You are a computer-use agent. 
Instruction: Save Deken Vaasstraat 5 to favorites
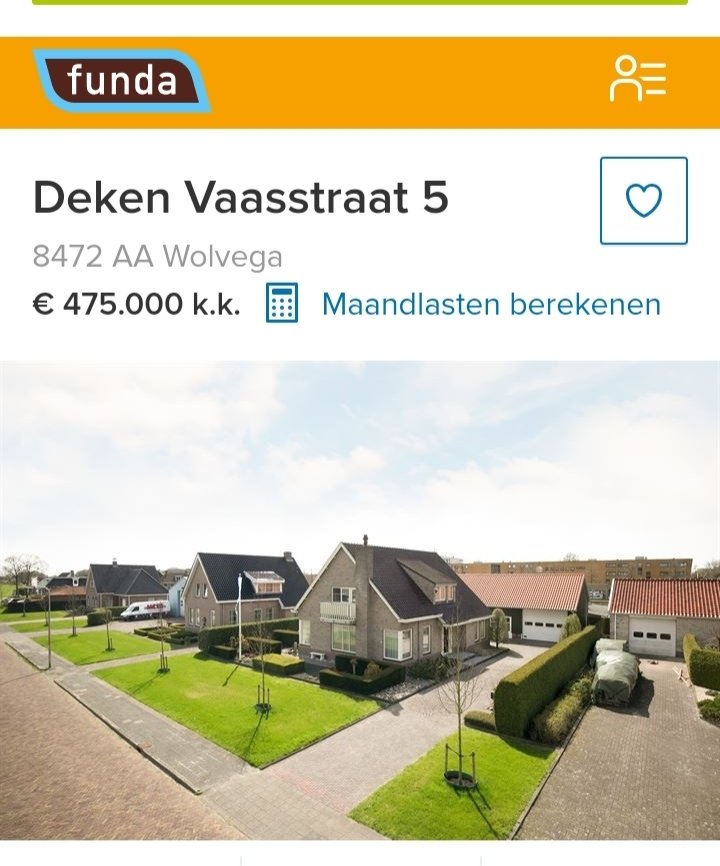pyautogui.click(x=643, y=201)
